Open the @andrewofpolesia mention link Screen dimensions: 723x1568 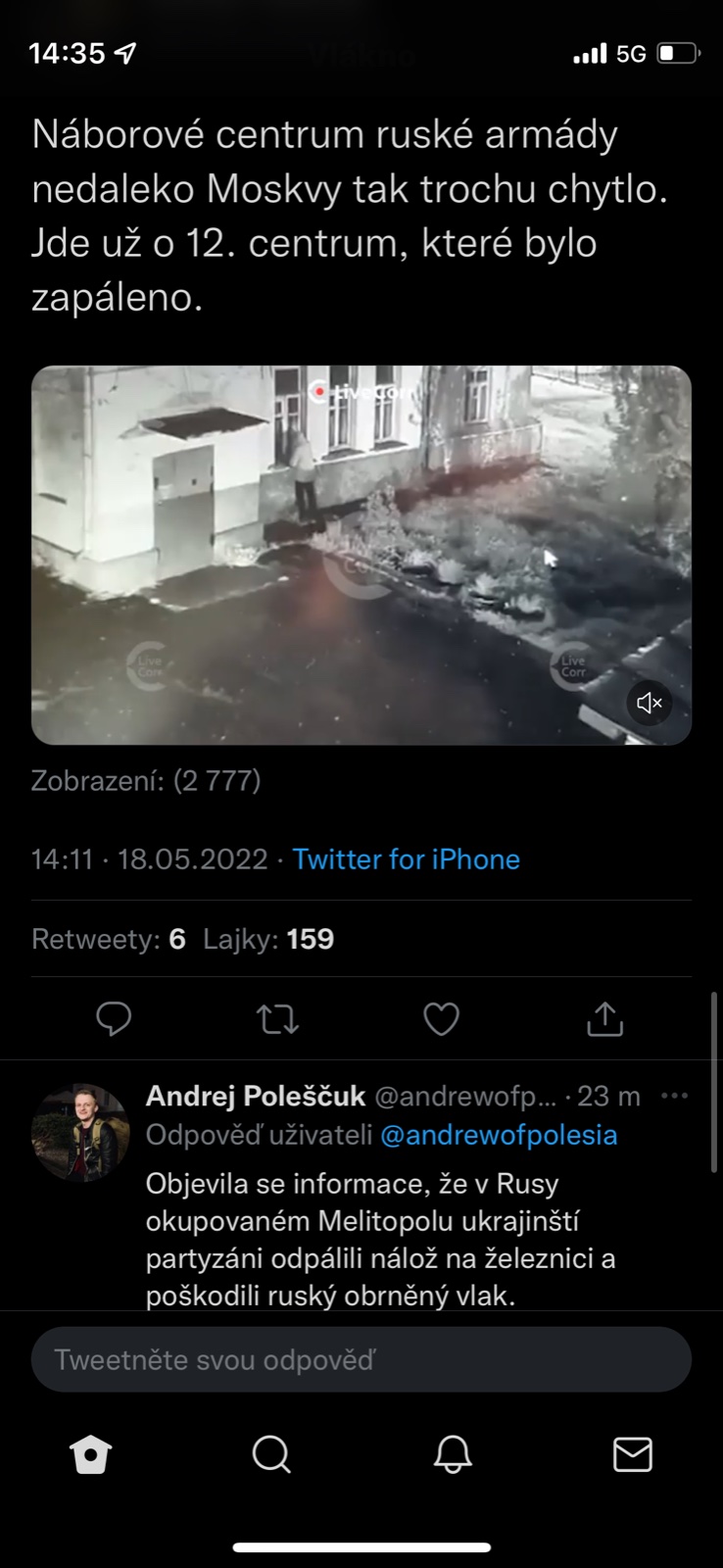(x=498, y=1135)
